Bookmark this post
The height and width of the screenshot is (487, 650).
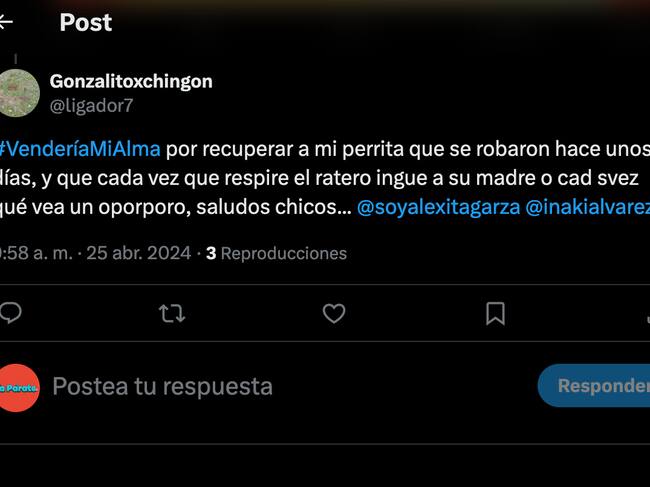495,314
